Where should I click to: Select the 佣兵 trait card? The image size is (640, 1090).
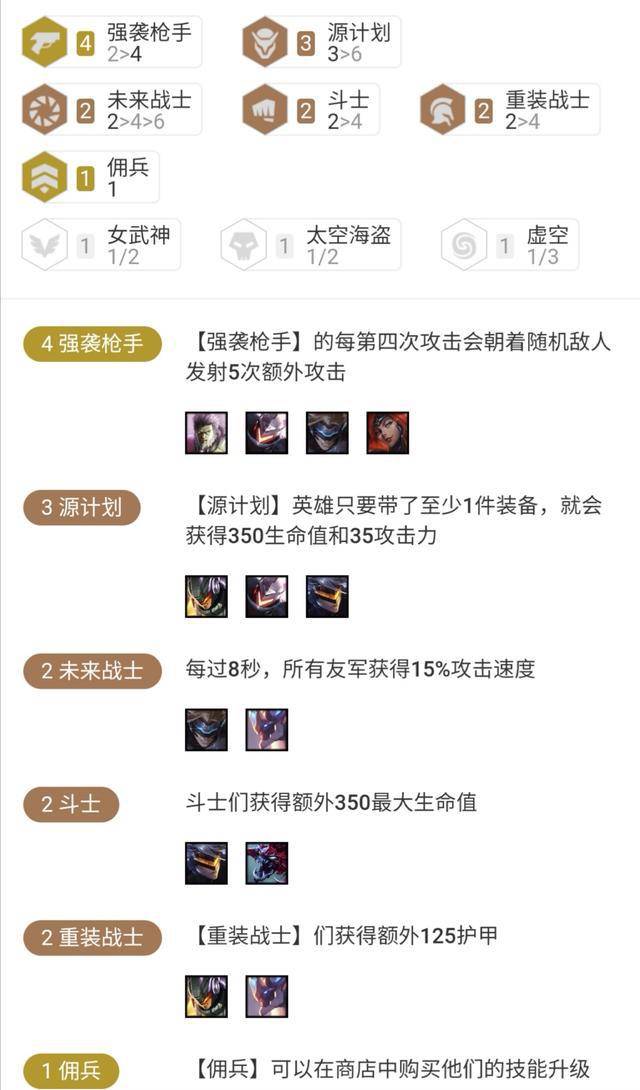pyautogui.click(x=92, y=176)
